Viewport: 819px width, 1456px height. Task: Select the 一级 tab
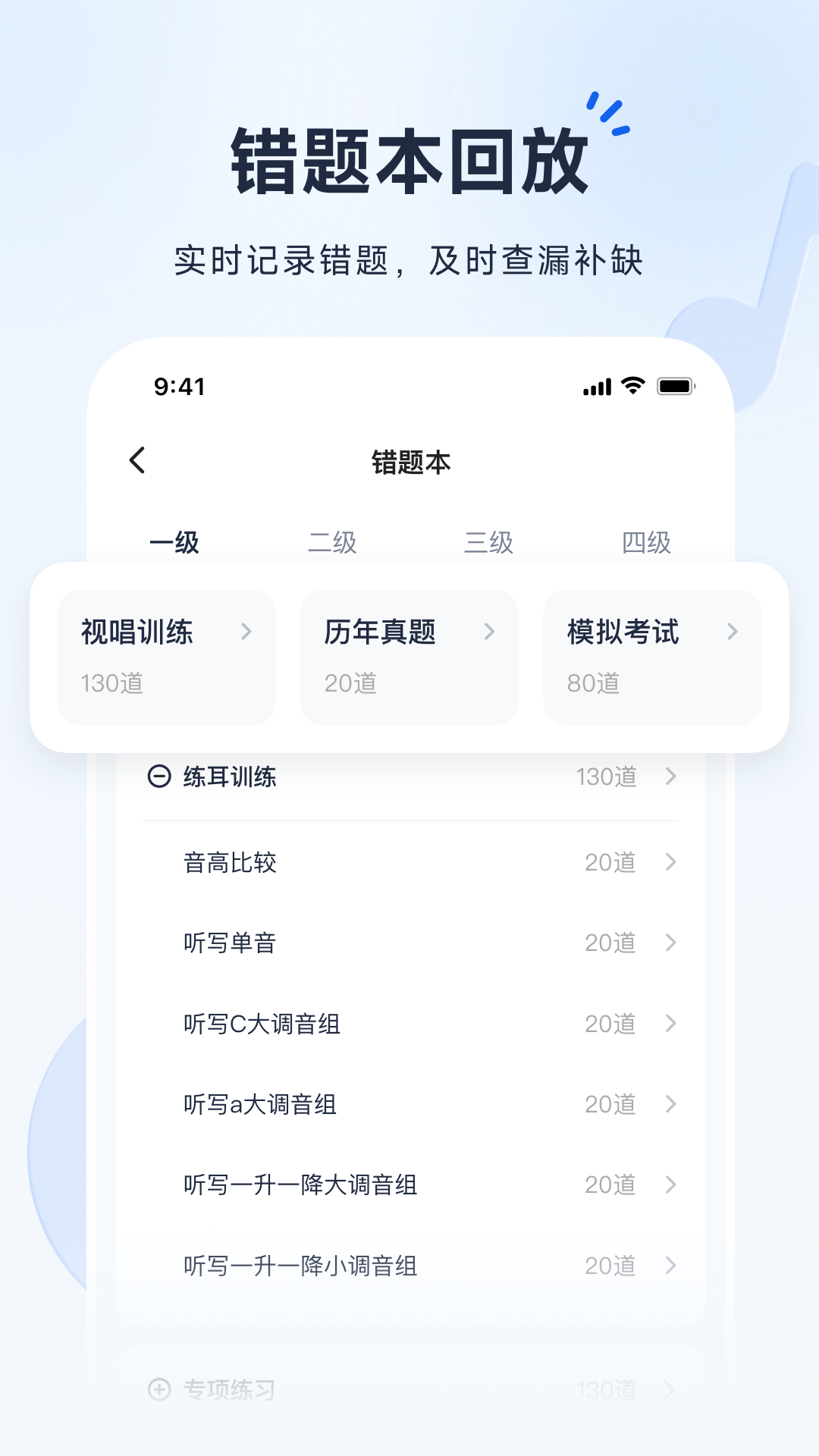click(x=175, y=543)
